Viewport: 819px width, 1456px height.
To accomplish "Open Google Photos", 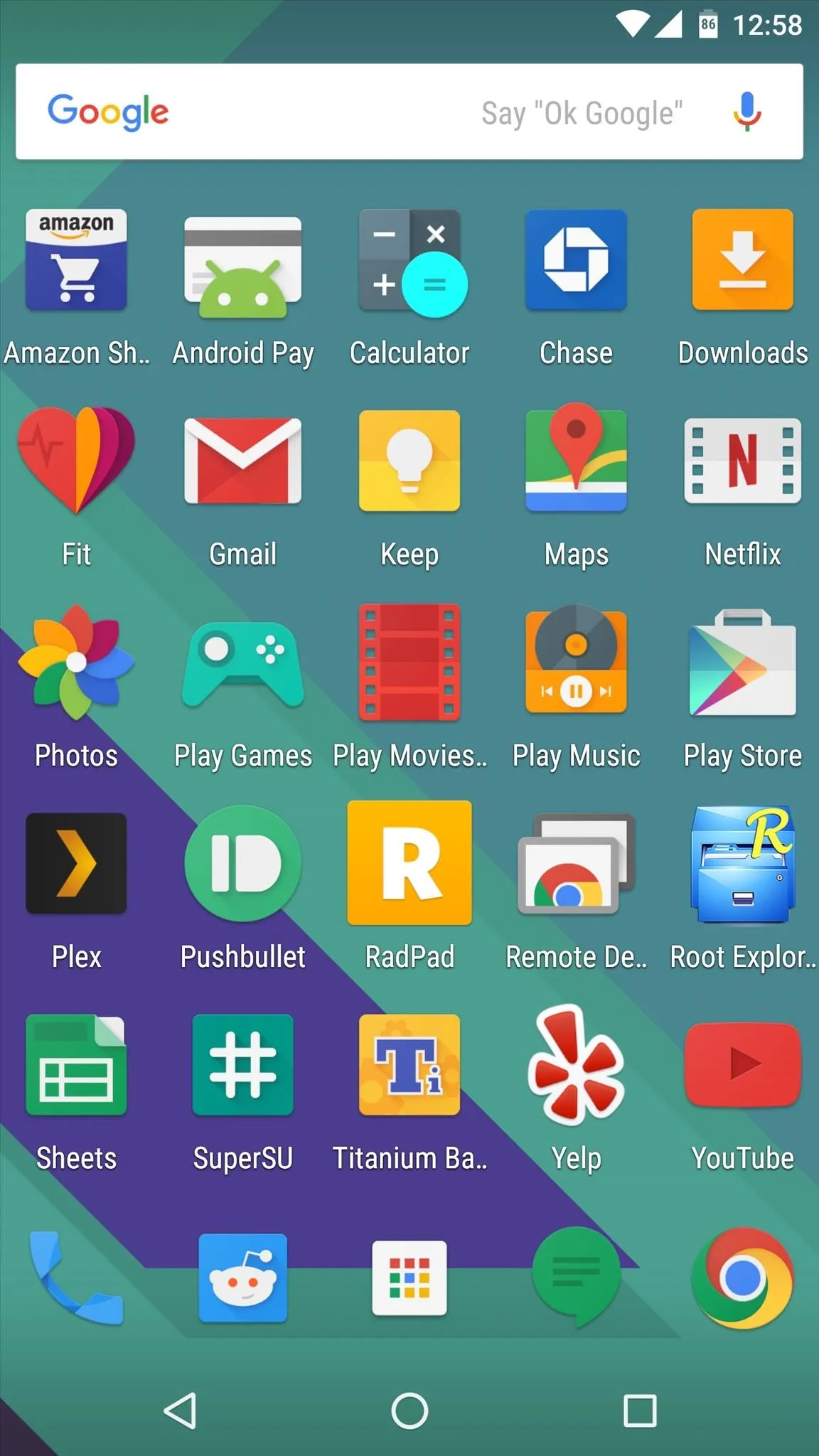I will tap(76, 662).
